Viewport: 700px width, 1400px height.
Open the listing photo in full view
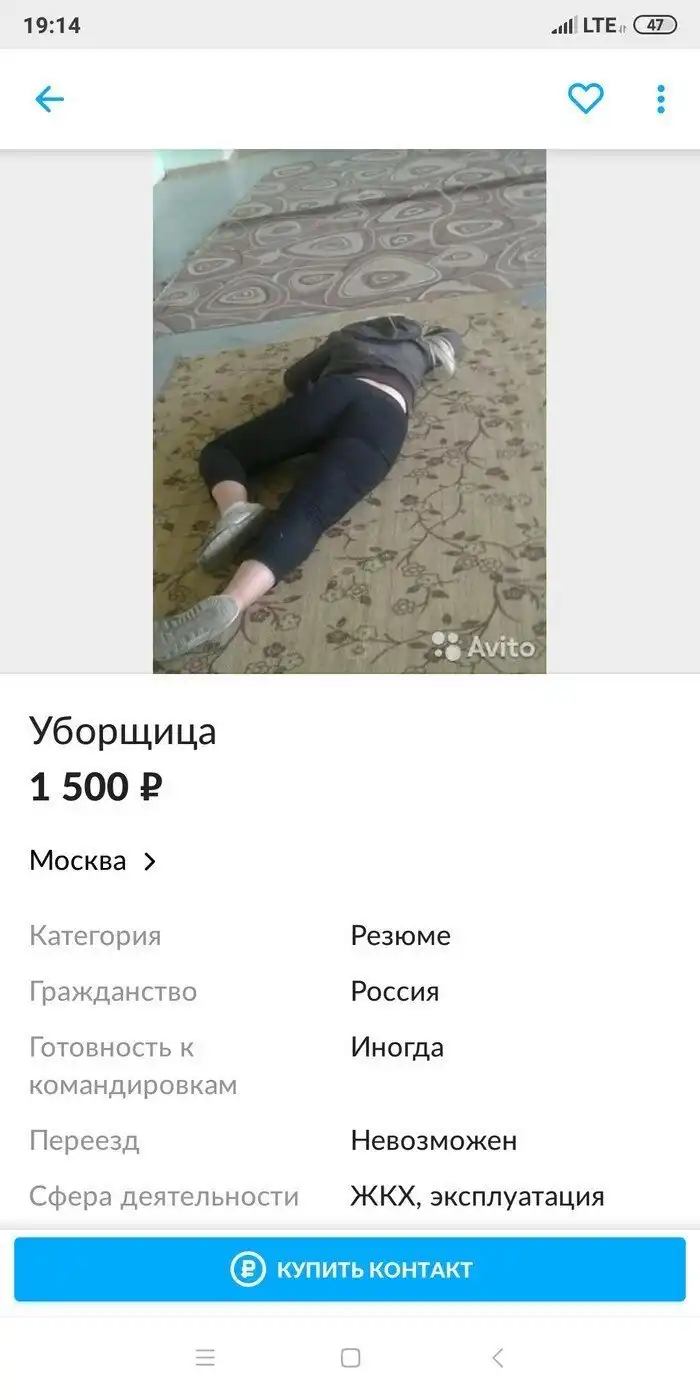[349, 411]
